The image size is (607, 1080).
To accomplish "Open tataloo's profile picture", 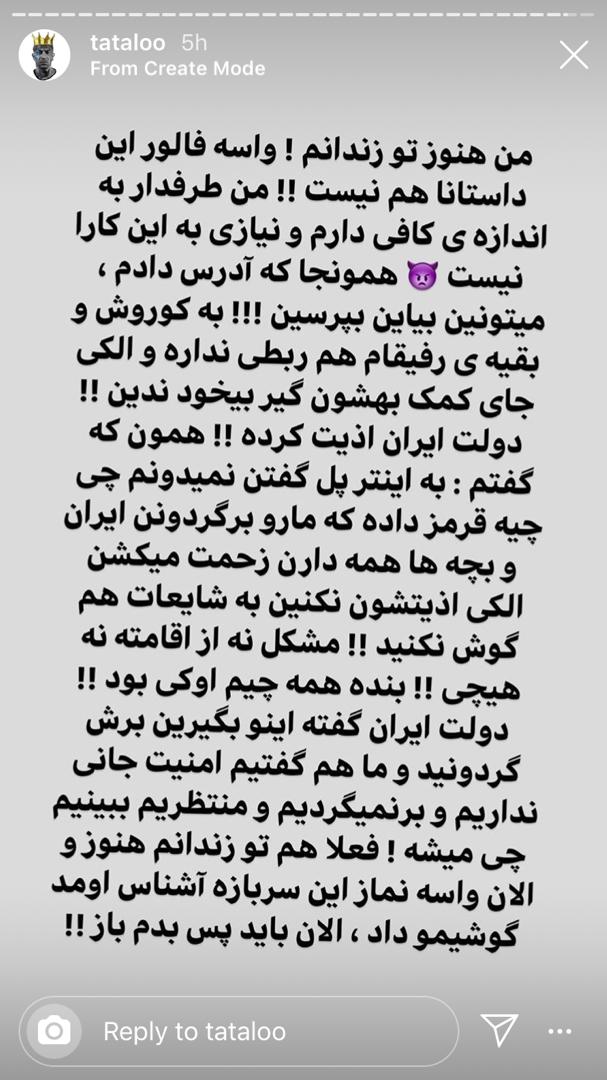I will coord(44,55).
